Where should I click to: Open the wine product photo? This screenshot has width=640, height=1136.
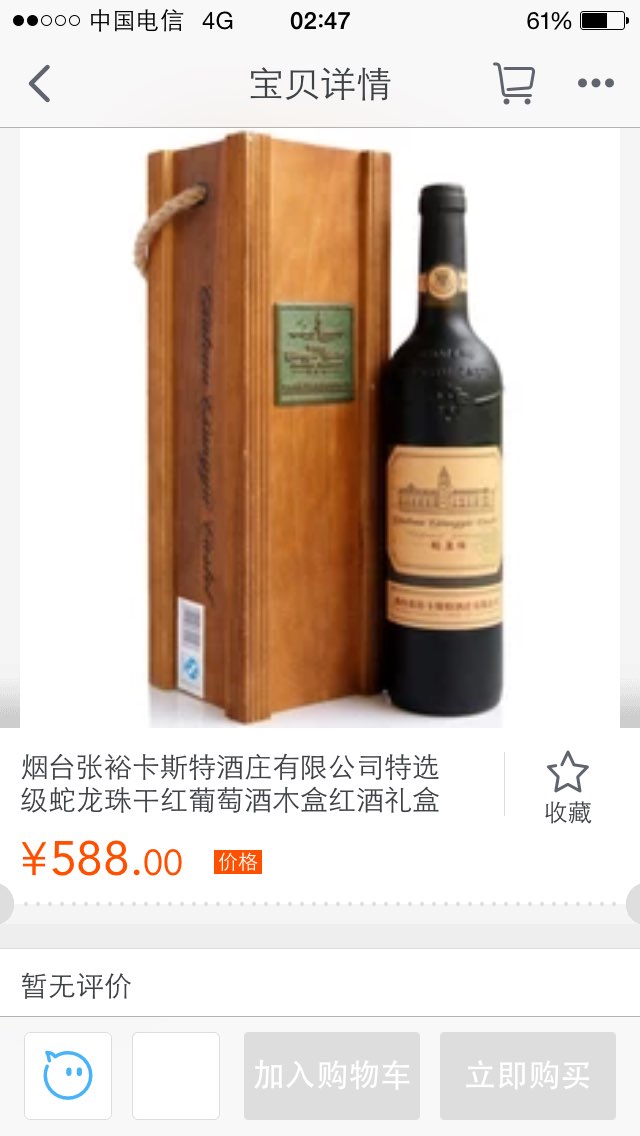click(x=320, y=428)
